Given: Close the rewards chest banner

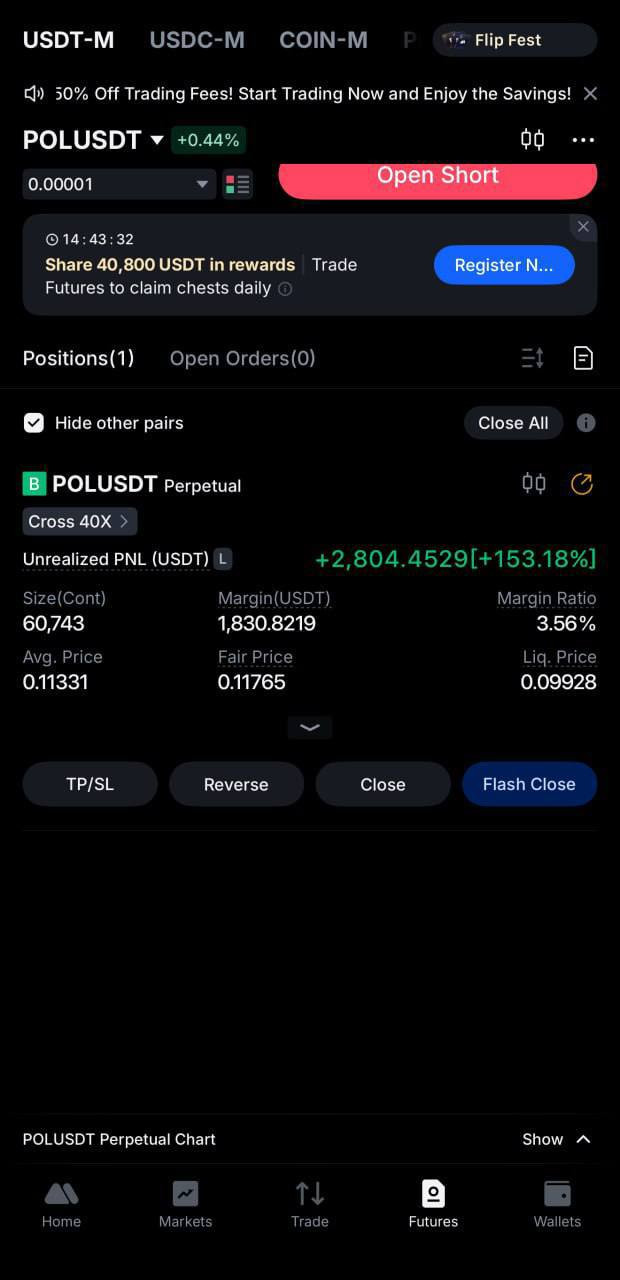Looking at the screenshot, I should coord(583,227).
